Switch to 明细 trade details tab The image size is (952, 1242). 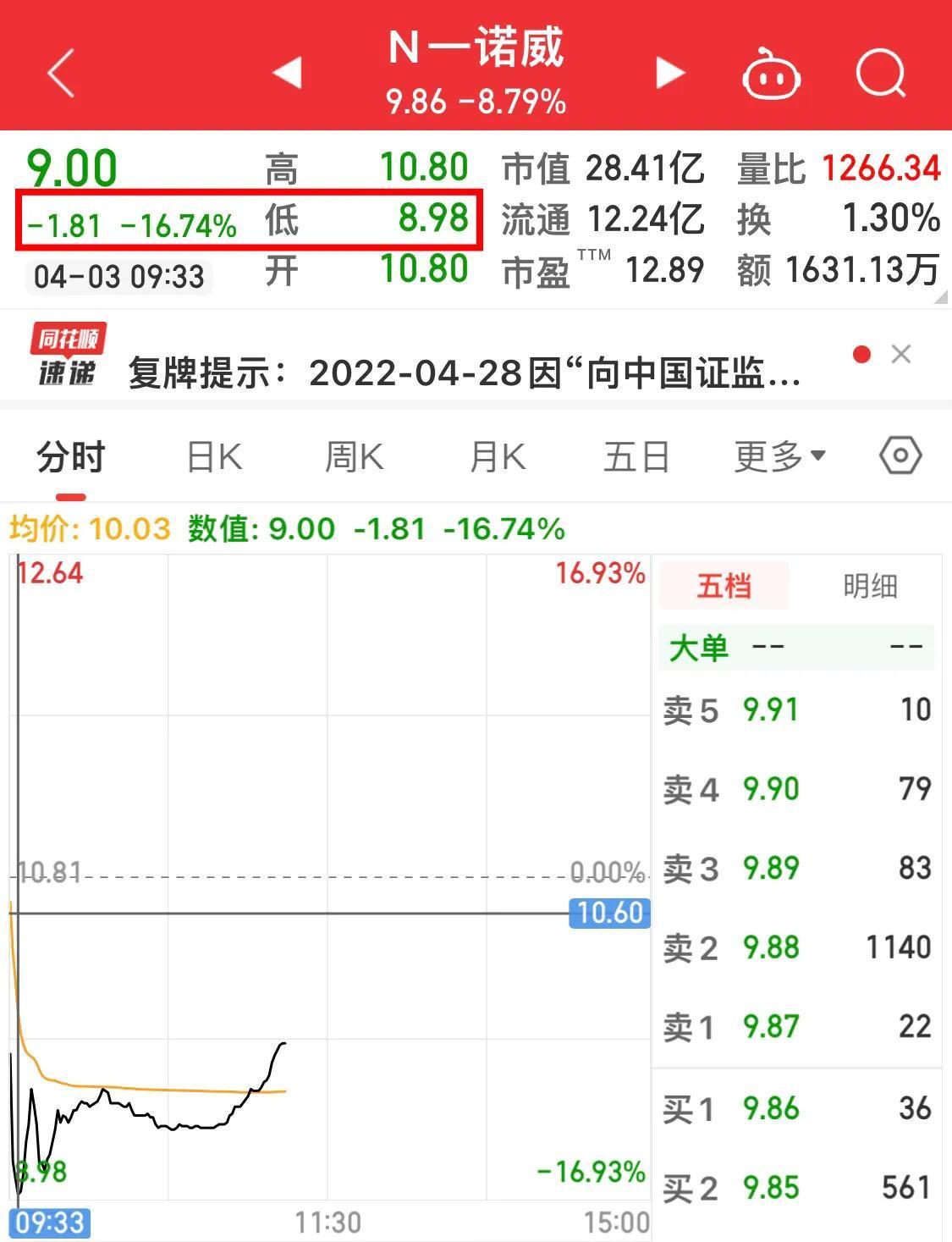(x=870, y=586)
